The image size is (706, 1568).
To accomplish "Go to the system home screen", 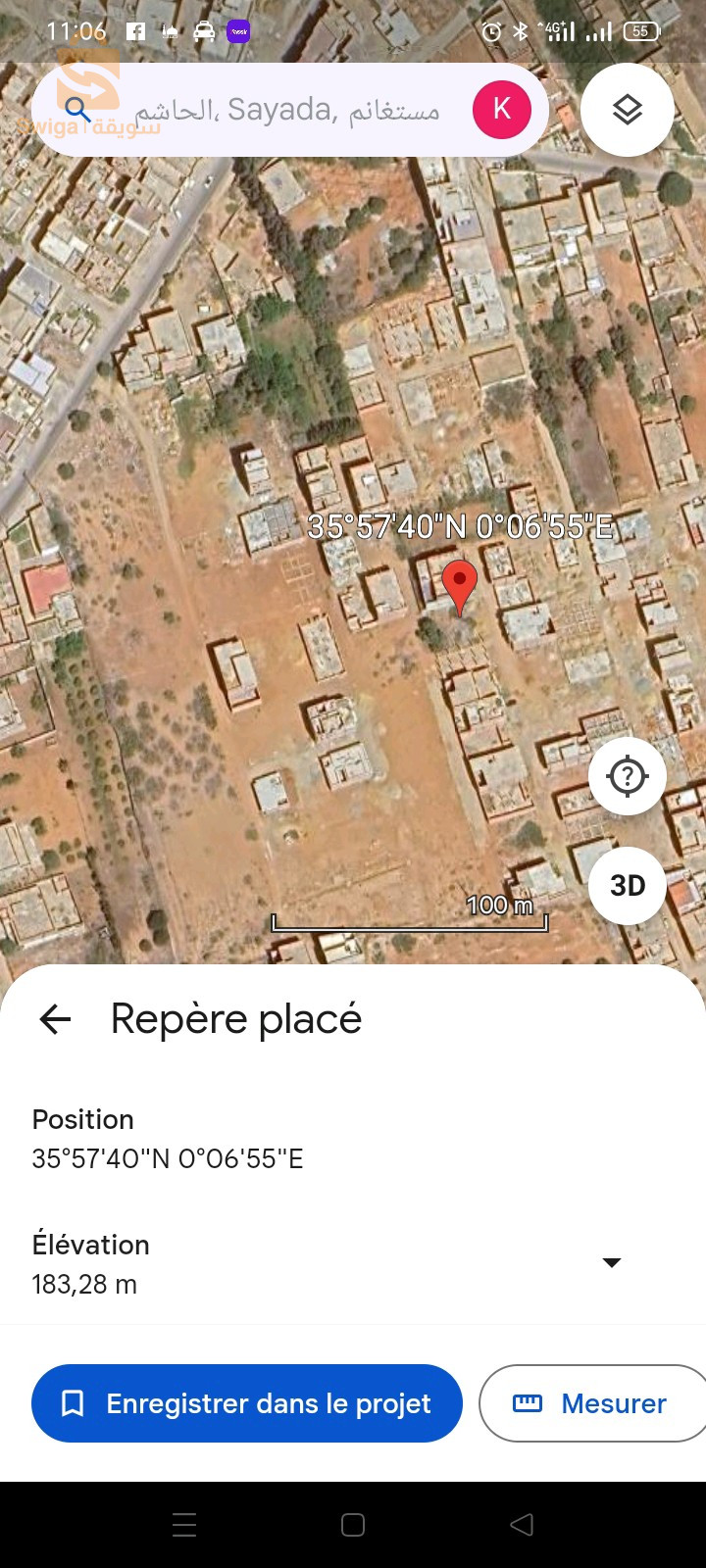I will point(353,1525).
